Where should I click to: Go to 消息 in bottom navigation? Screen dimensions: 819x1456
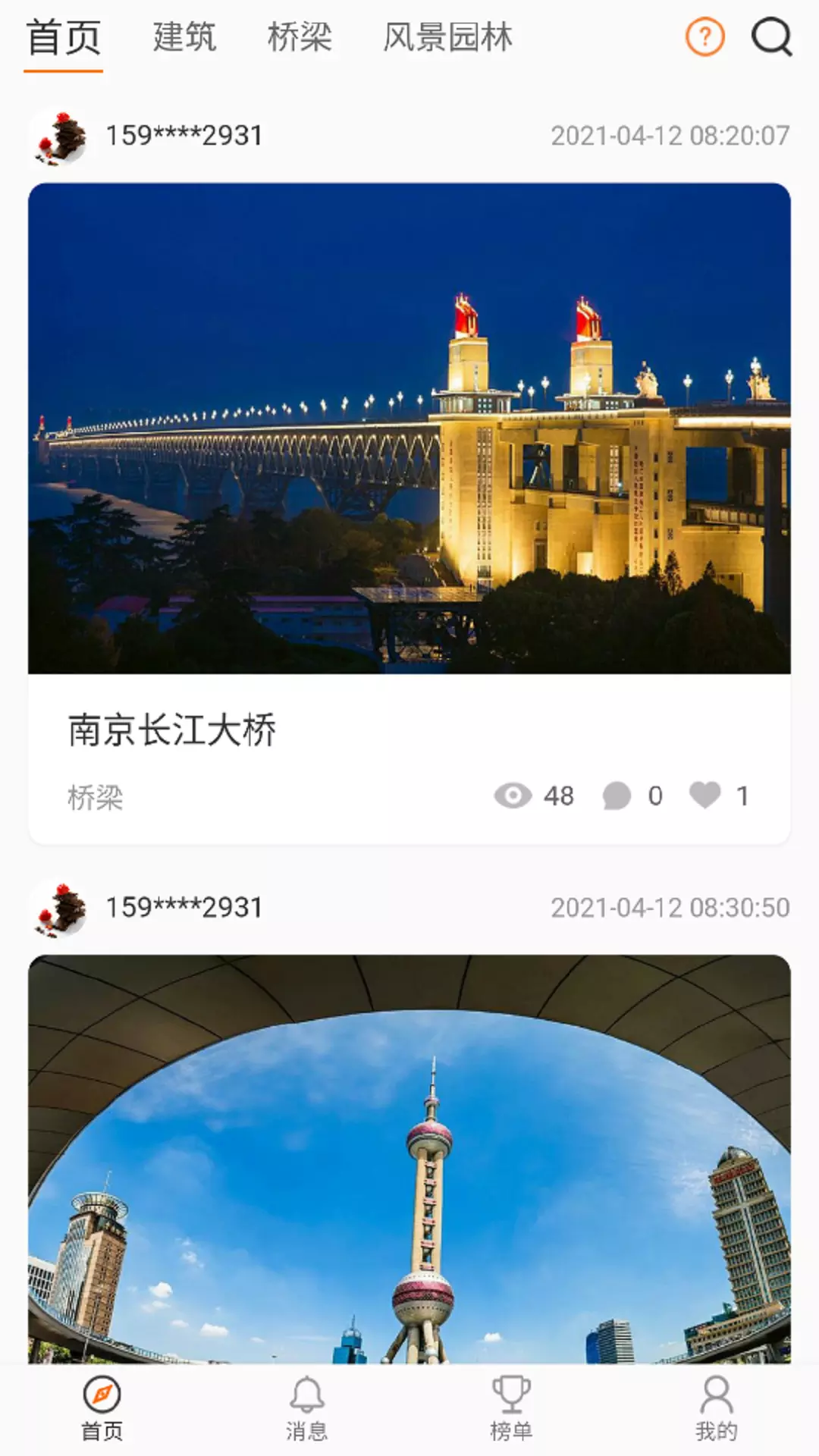[x=306, y=1409]
